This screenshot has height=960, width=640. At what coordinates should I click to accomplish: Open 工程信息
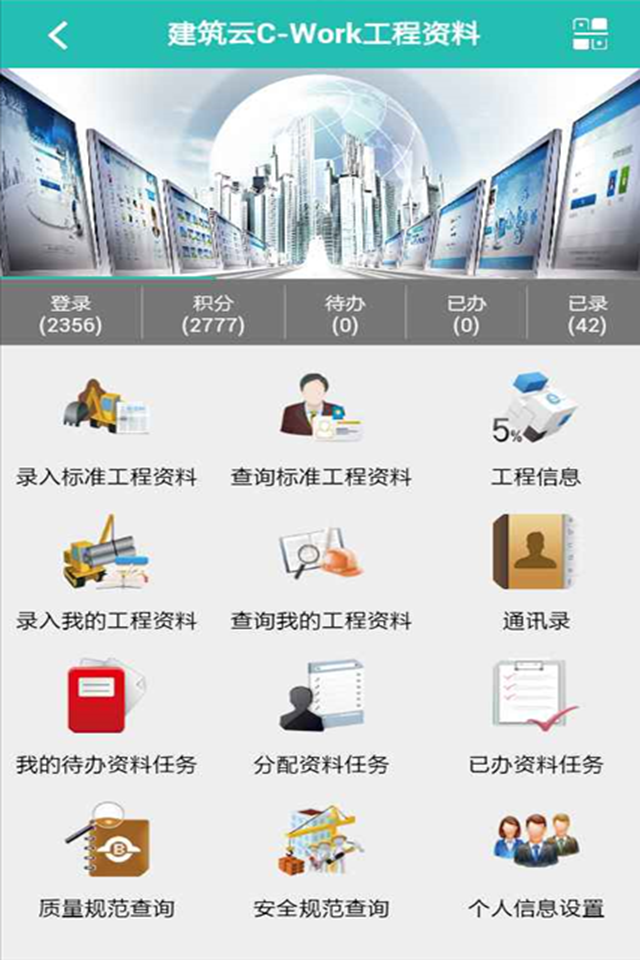pos(536,430)
